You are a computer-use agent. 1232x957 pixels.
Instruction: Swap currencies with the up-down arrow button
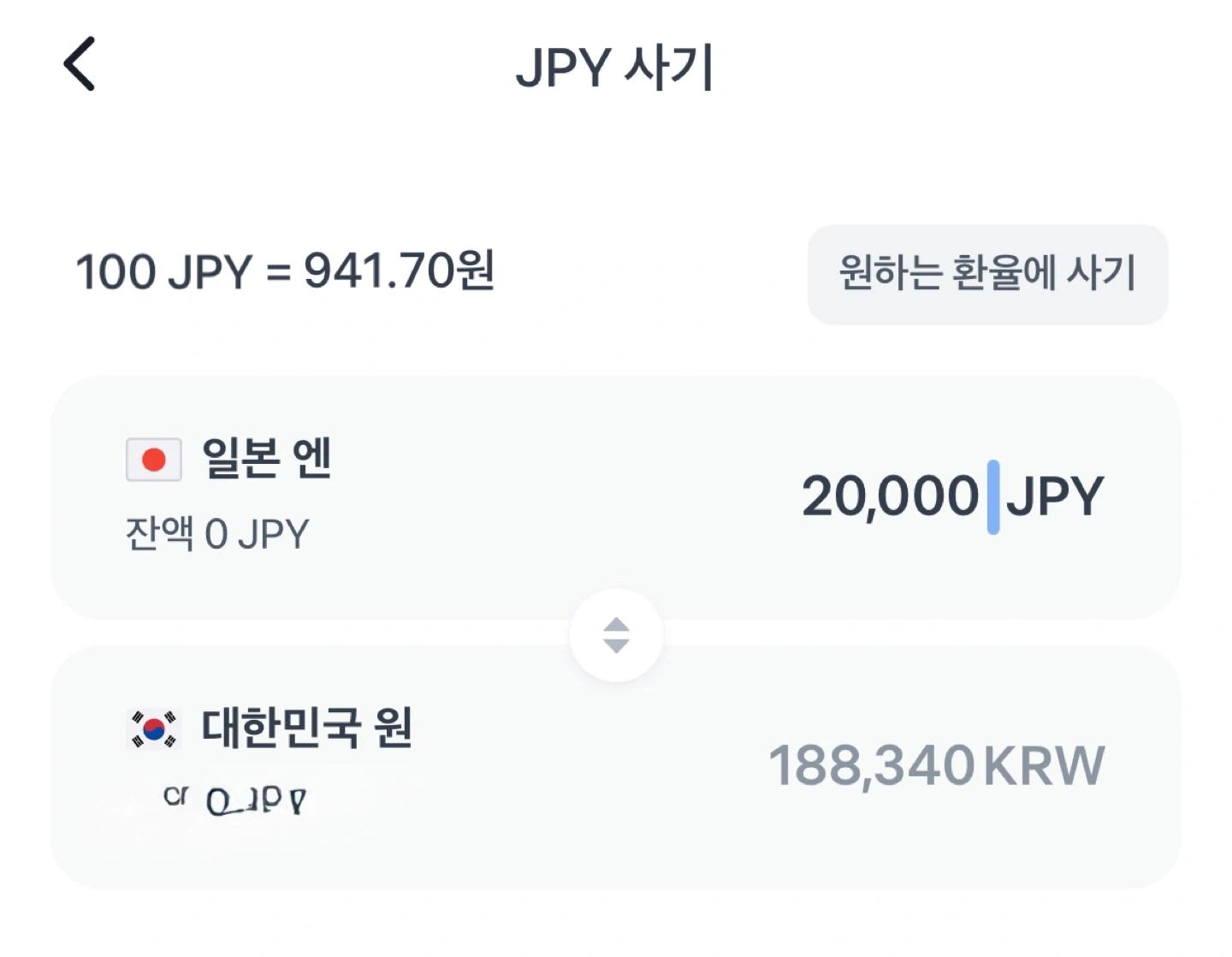pos(616,635)
